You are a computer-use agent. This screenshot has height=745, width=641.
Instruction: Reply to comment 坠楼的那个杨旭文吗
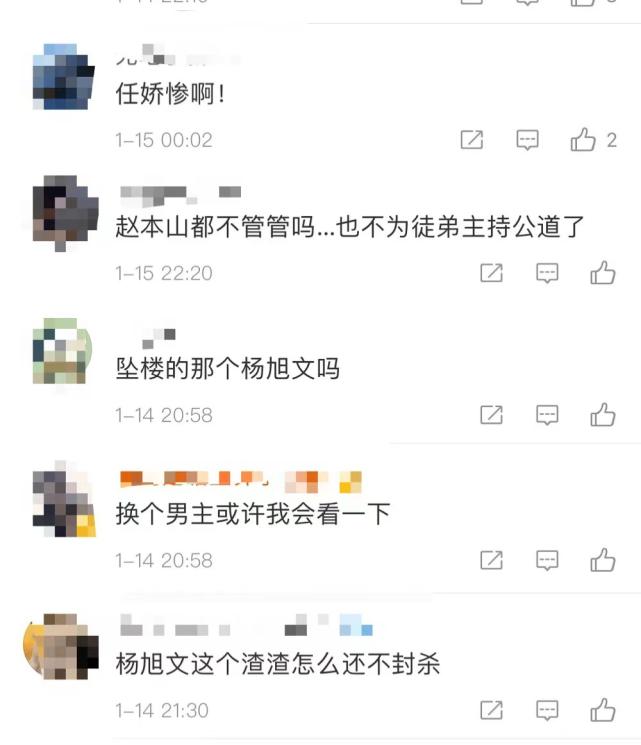point(546,414)
